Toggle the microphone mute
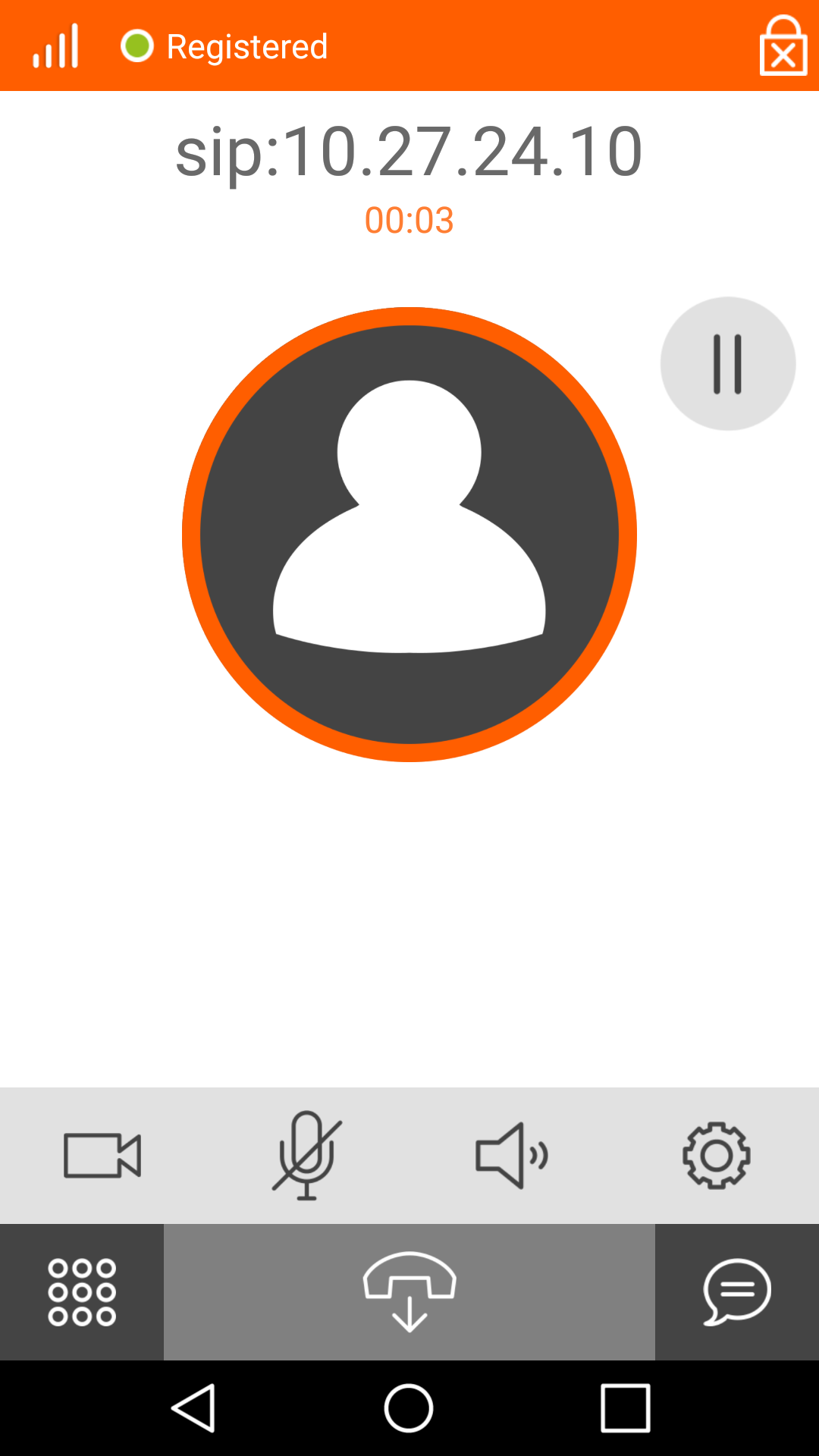 (307, 1155)
